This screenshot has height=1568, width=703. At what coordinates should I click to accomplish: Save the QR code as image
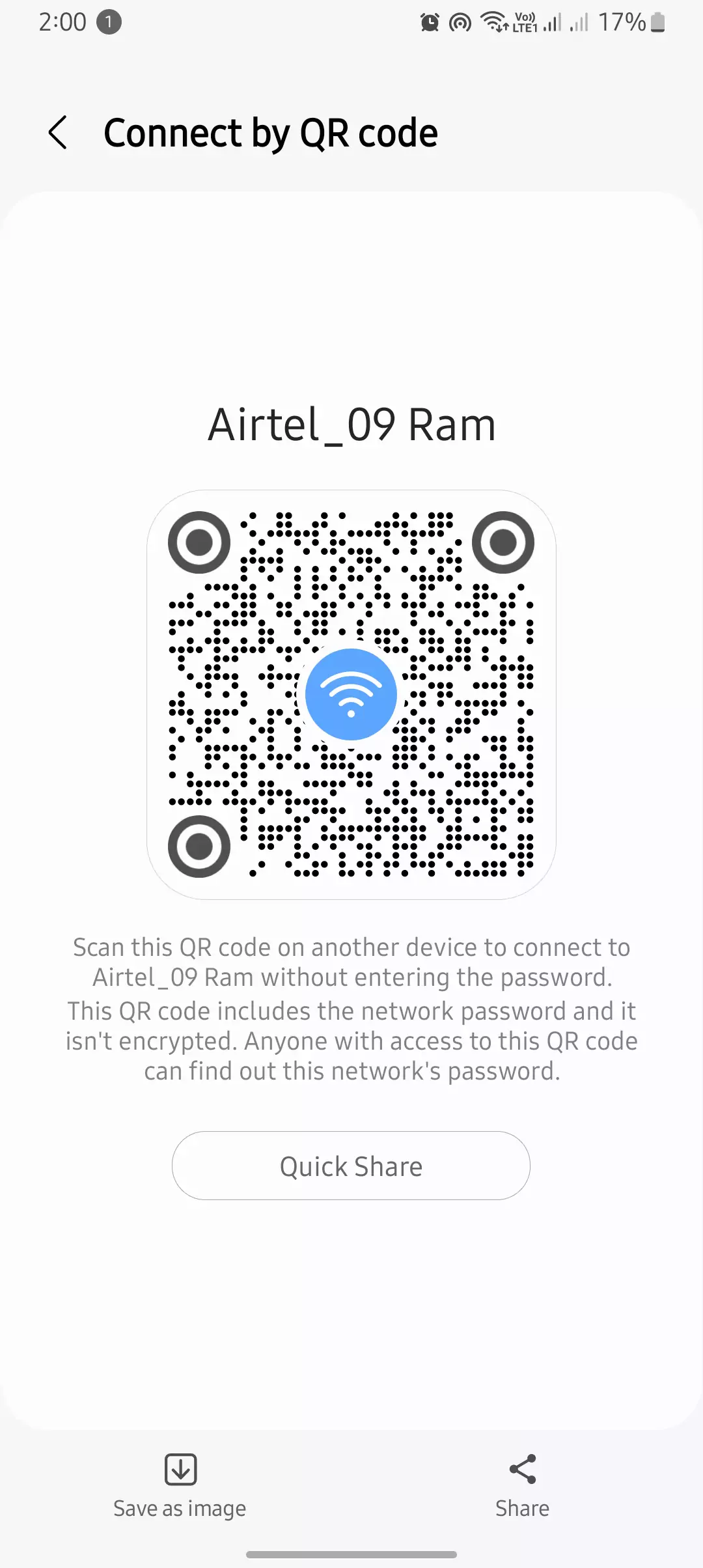point(180,1487)
